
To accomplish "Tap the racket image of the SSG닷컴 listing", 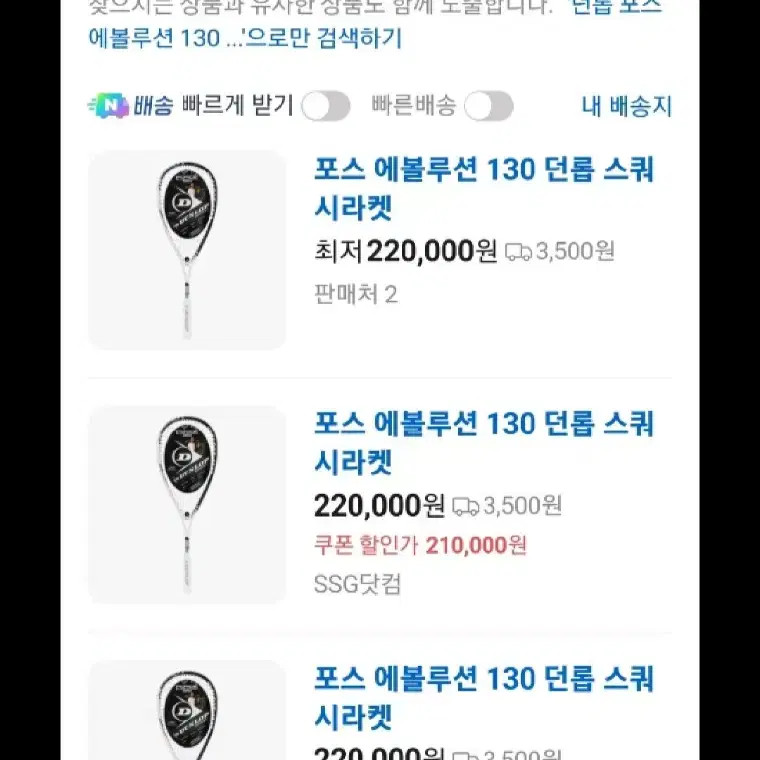I will tap(188, 504).
